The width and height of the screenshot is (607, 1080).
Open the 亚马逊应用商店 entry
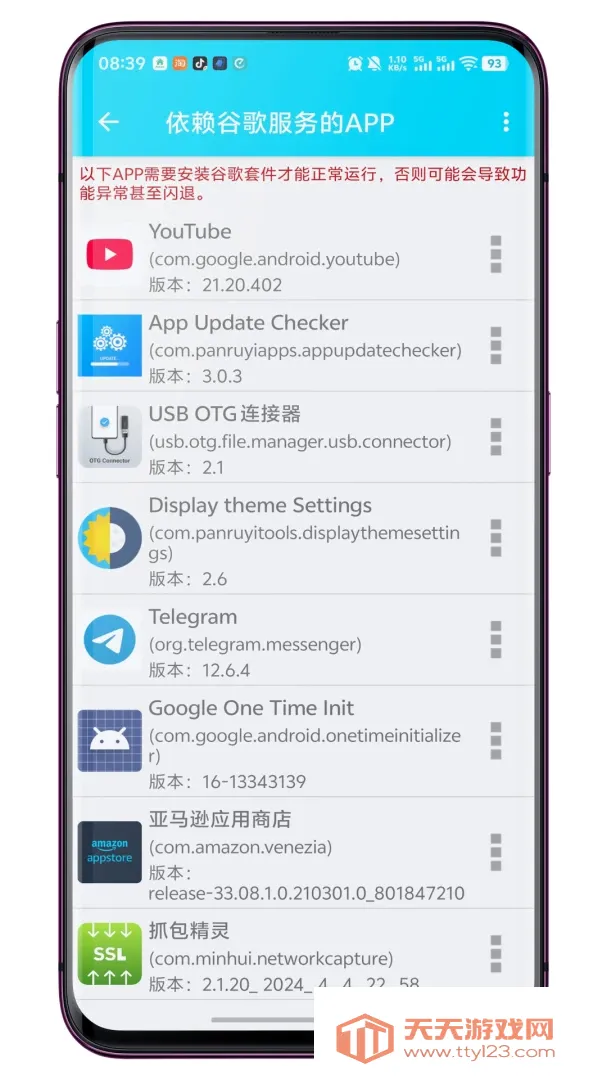point(303,853)
